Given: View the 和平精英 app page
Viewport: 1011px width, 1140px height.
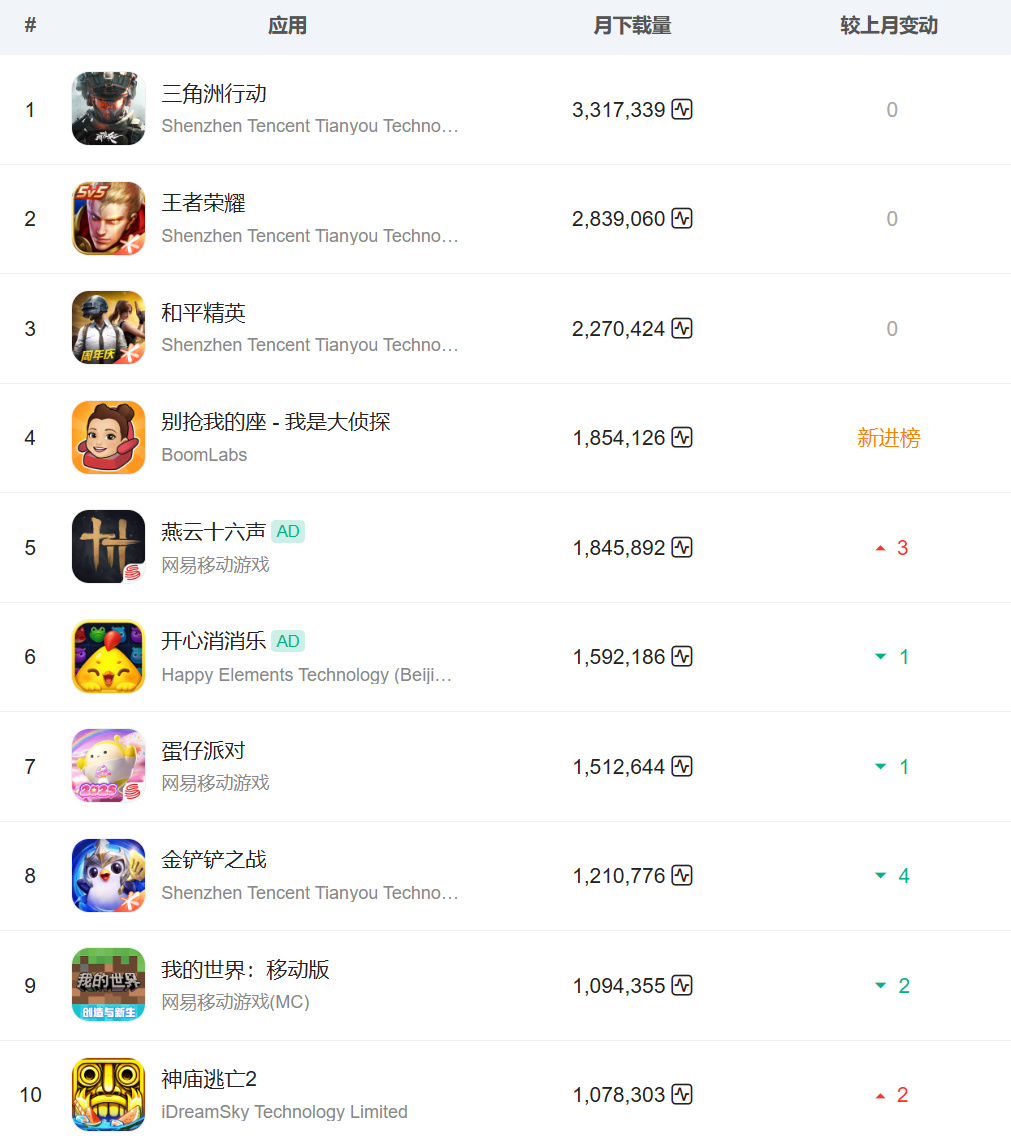Looking at the screenshot, I should (x=203, y=313).
